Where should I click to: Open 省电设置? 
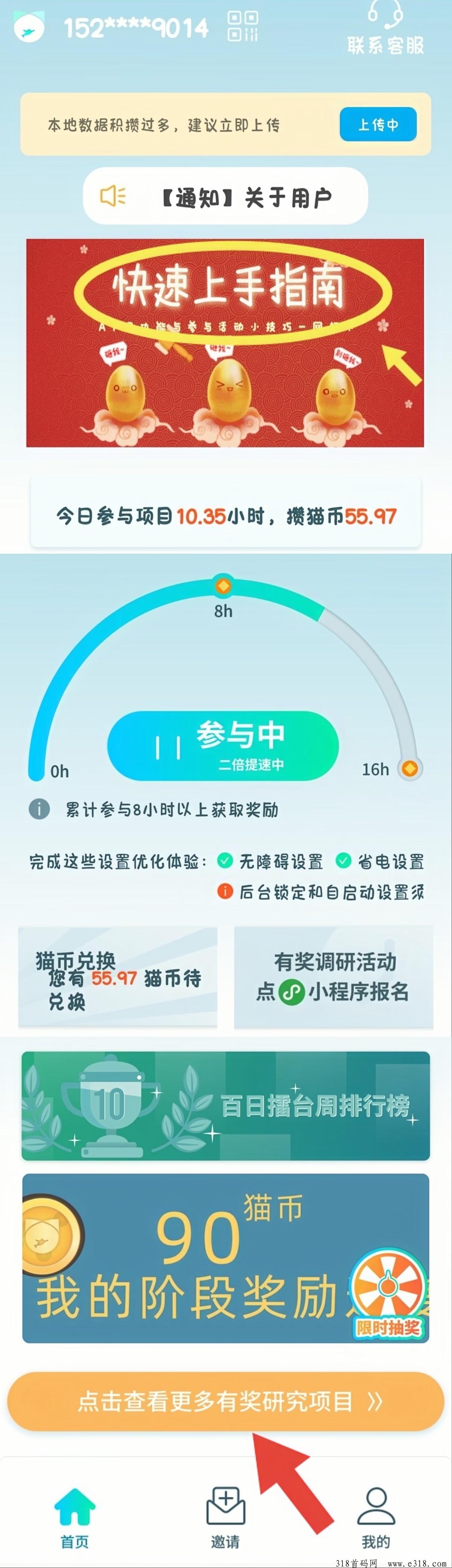click(381, 861)
